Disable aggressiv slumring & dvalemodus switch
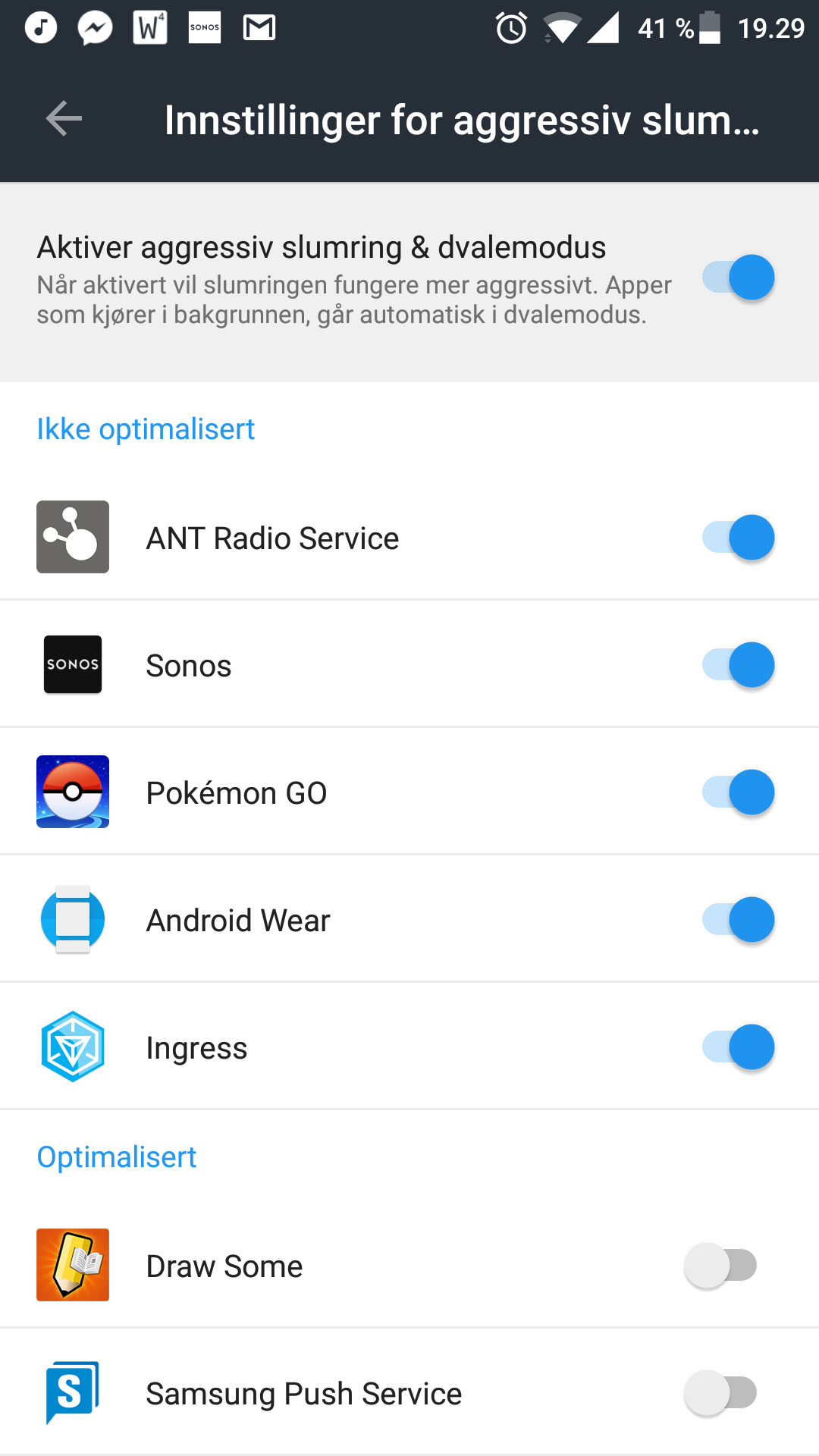Screen dimensions: 819x1456 coord(738,278)
